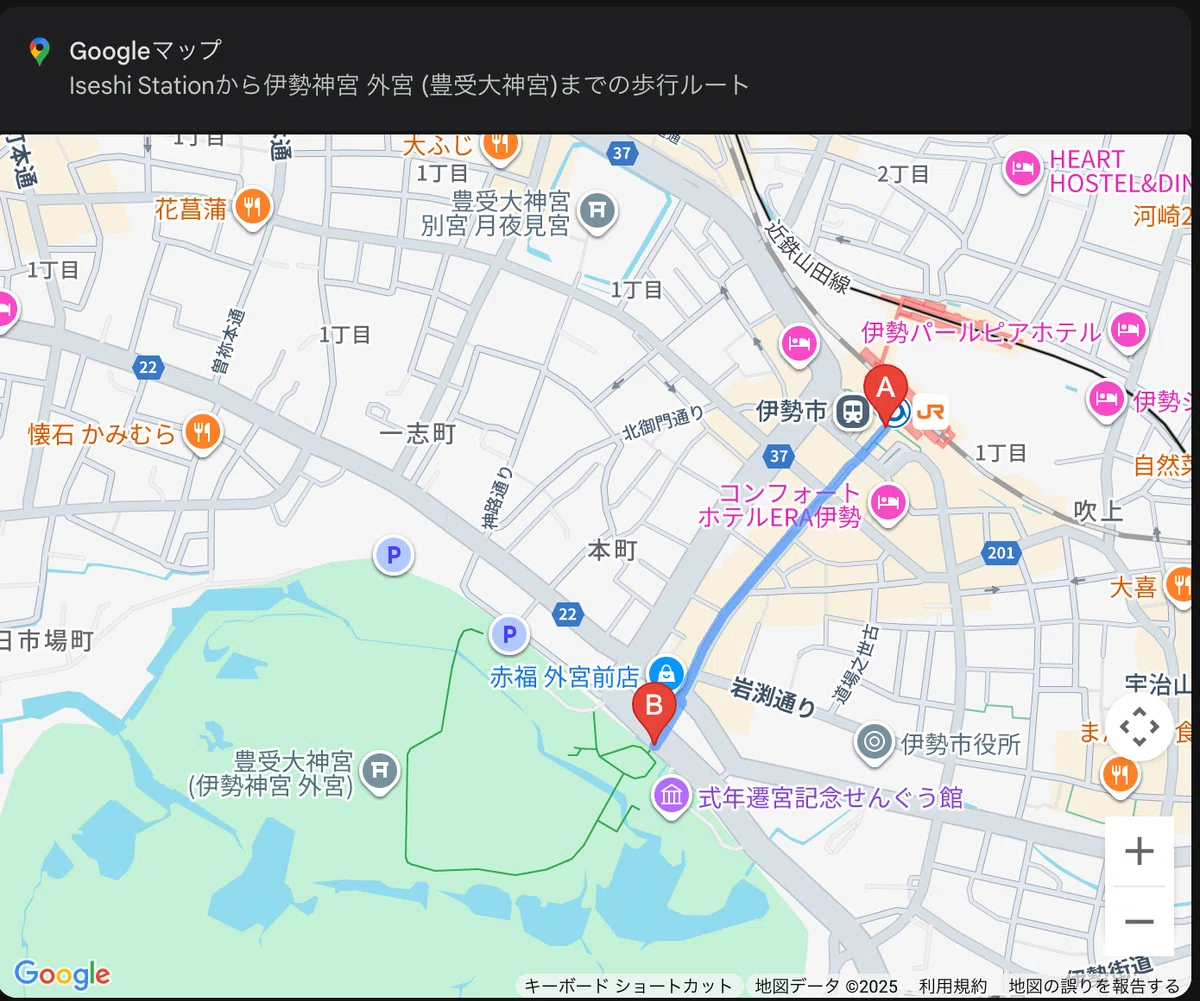
Task: Select the 式年遷宮記念せんぐう館 museum pin
Action: tap(670, 796)
